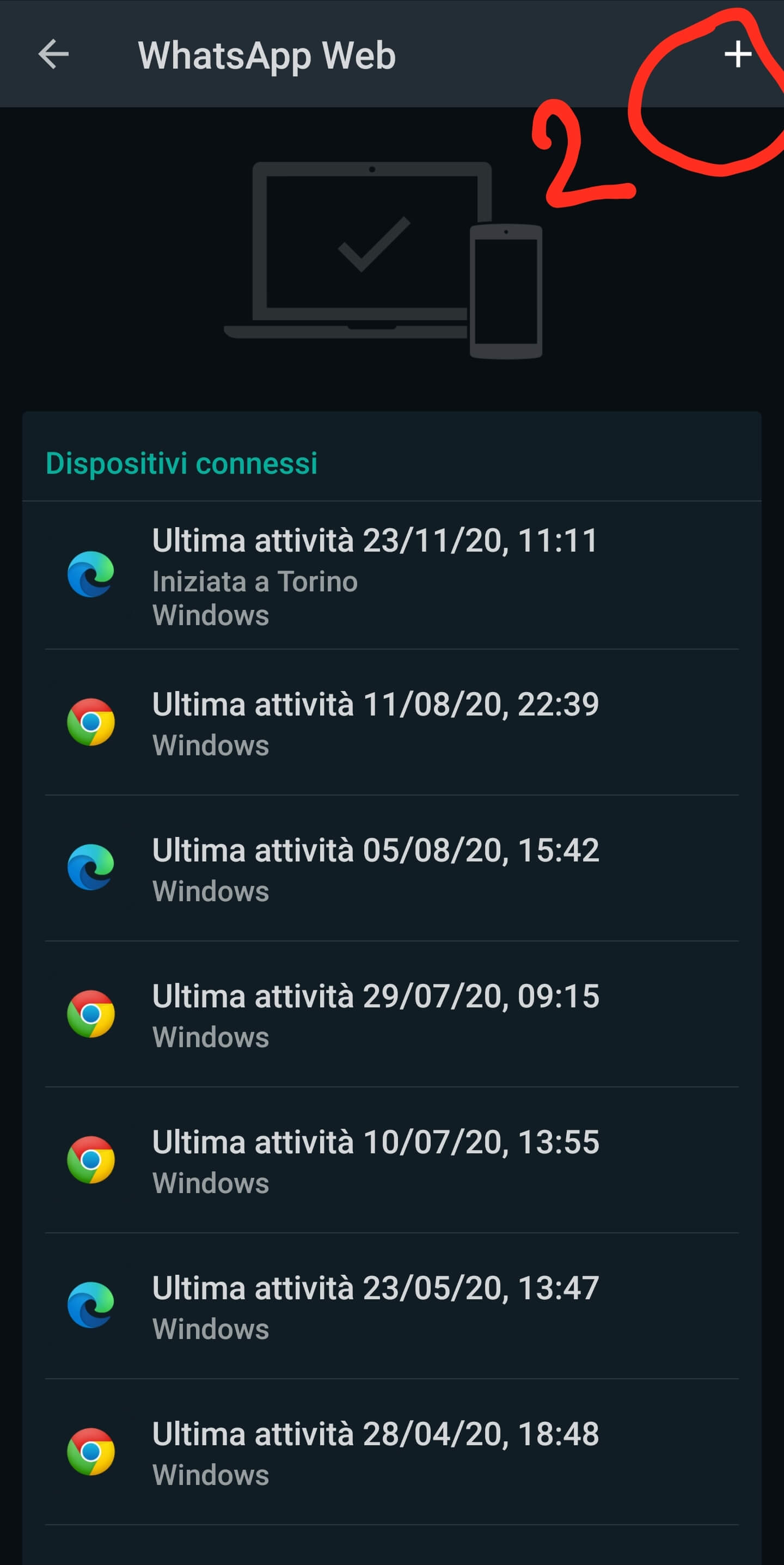The width and height of the screenshot is (784, 1565).
Task: Choose session last active 10/07/20, 13:55
Action: click(x=375, y=1160)
